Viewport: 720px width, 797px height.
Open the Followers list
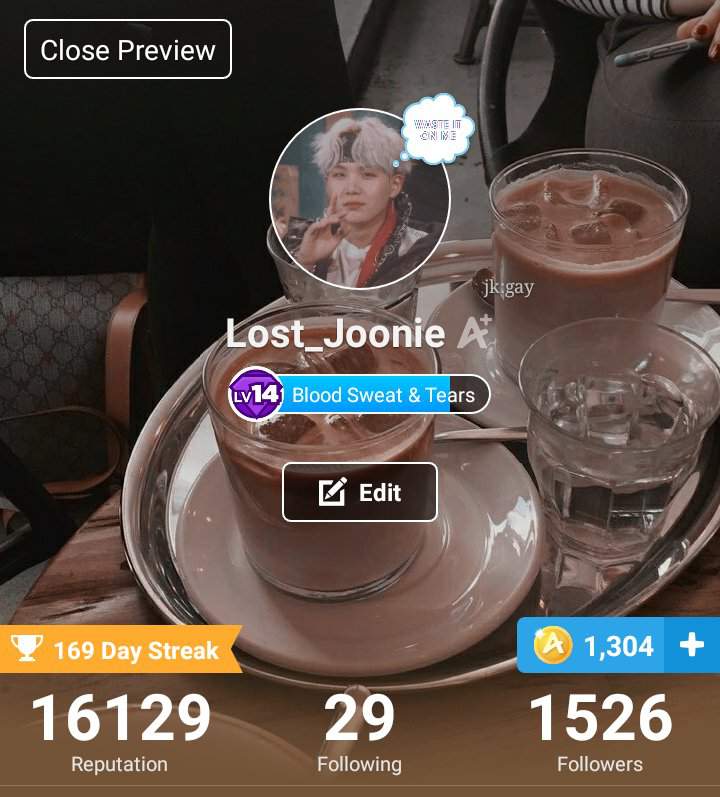pos(600,734)
